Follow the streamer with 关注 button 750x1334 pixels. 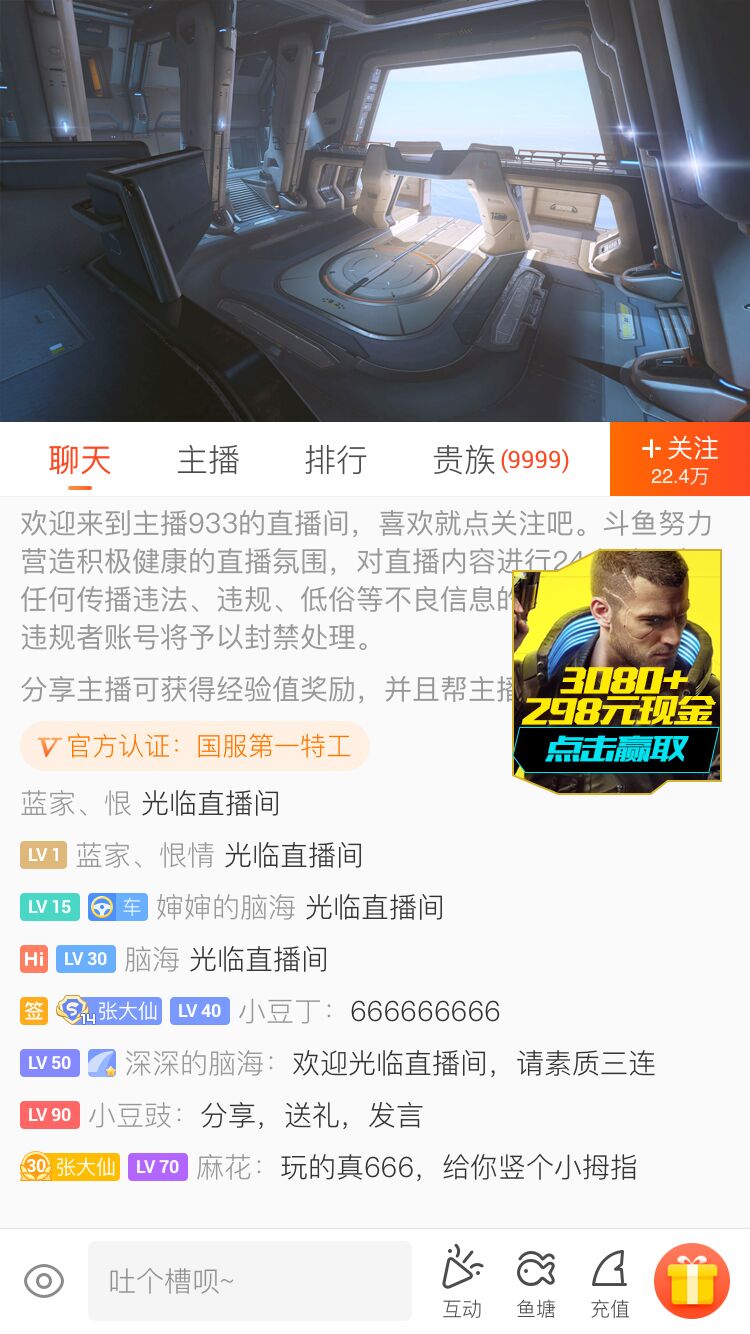[x=679, y=459]
